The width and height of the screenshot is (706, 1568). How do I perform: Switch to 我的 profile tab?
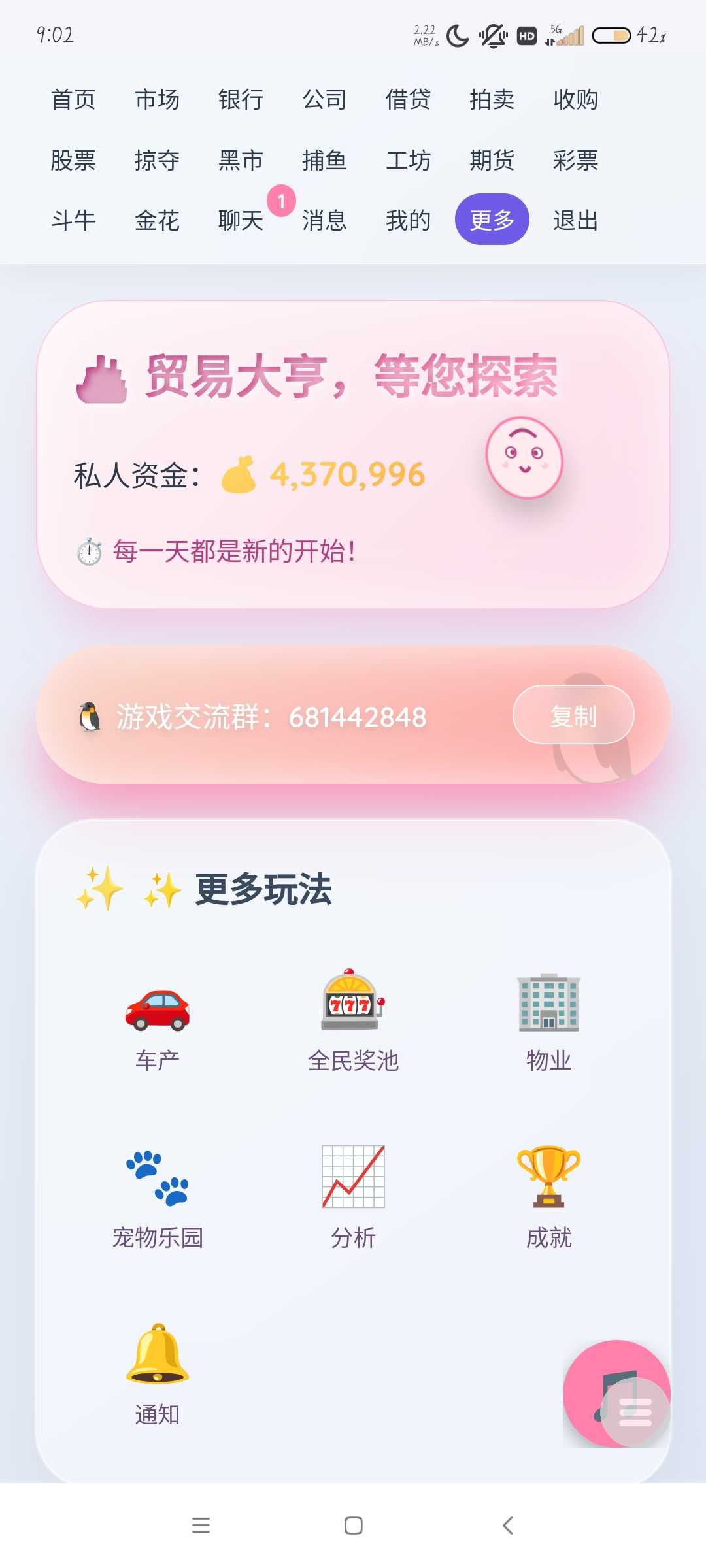(408, 220)
